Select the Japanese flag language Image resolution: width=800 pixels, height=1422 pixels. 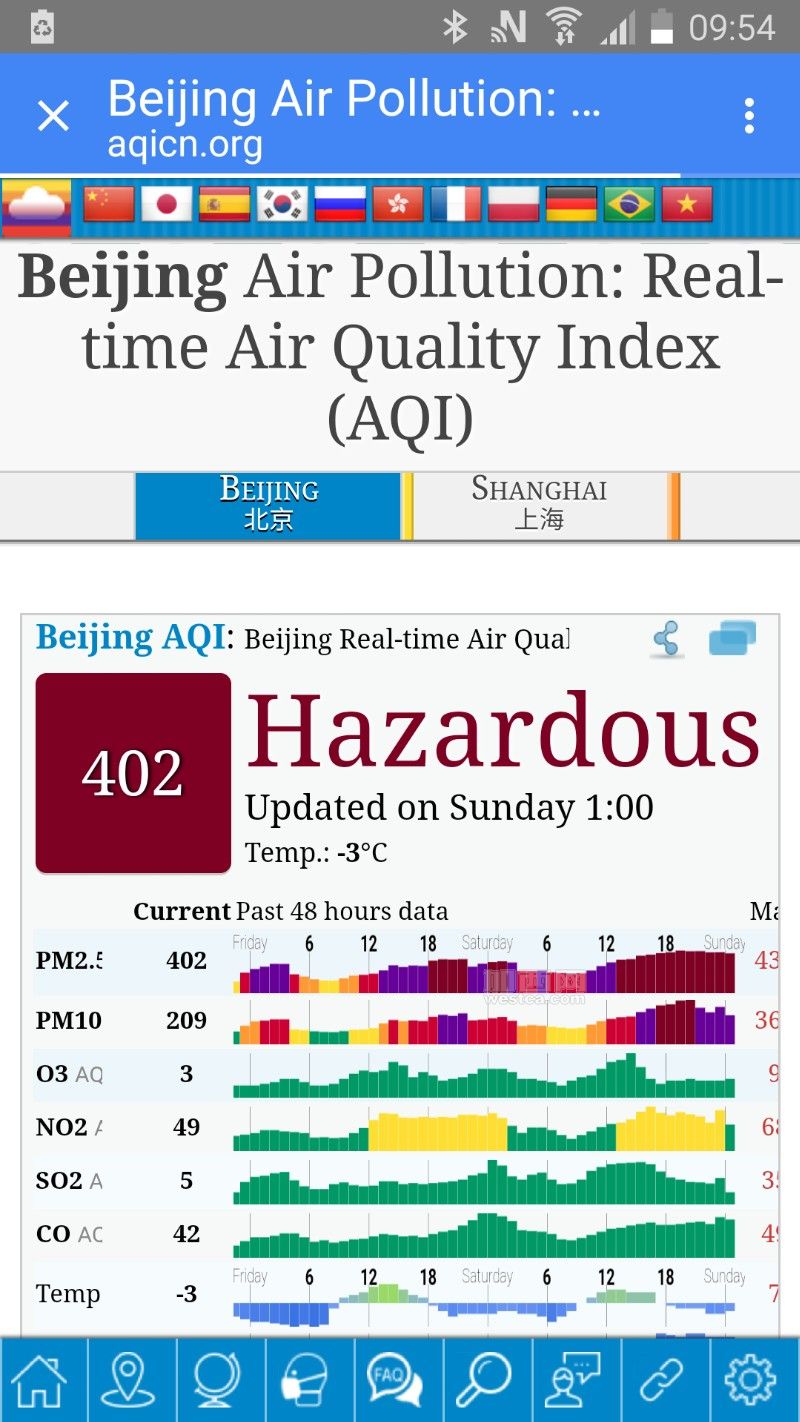point(166,204)
